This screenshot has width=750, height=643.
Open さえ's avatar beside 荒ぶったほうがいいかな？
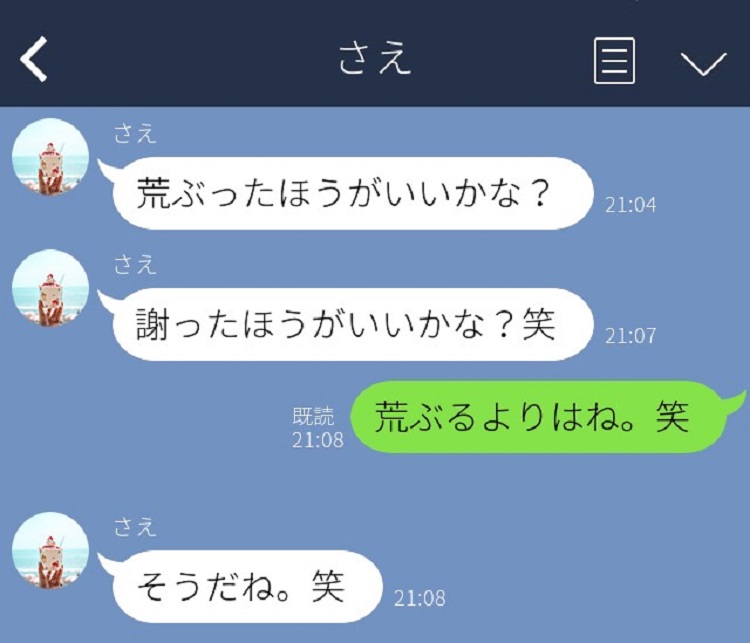tap(50, 157)
